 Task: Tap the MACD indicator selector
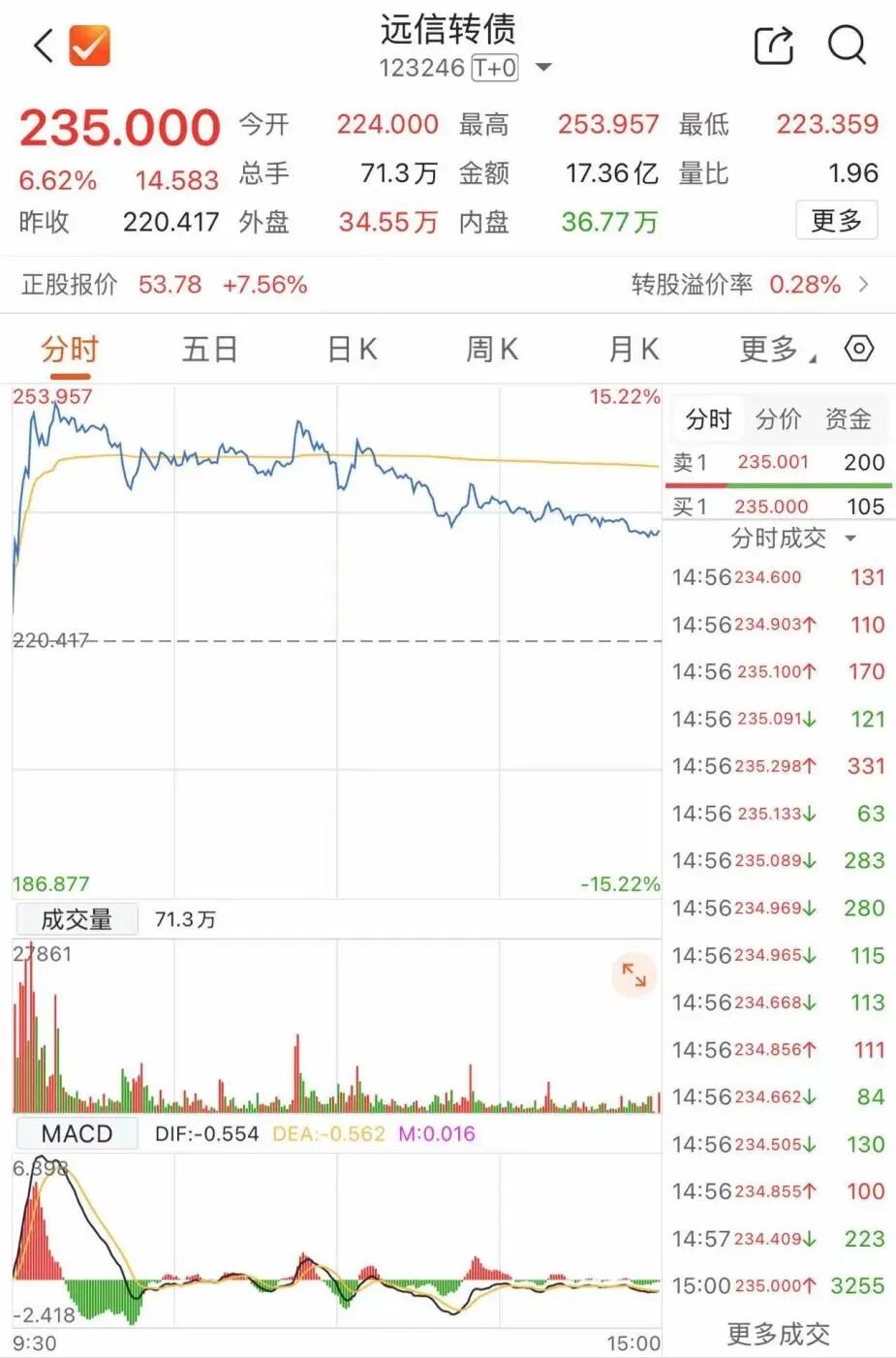point(77,1133)
